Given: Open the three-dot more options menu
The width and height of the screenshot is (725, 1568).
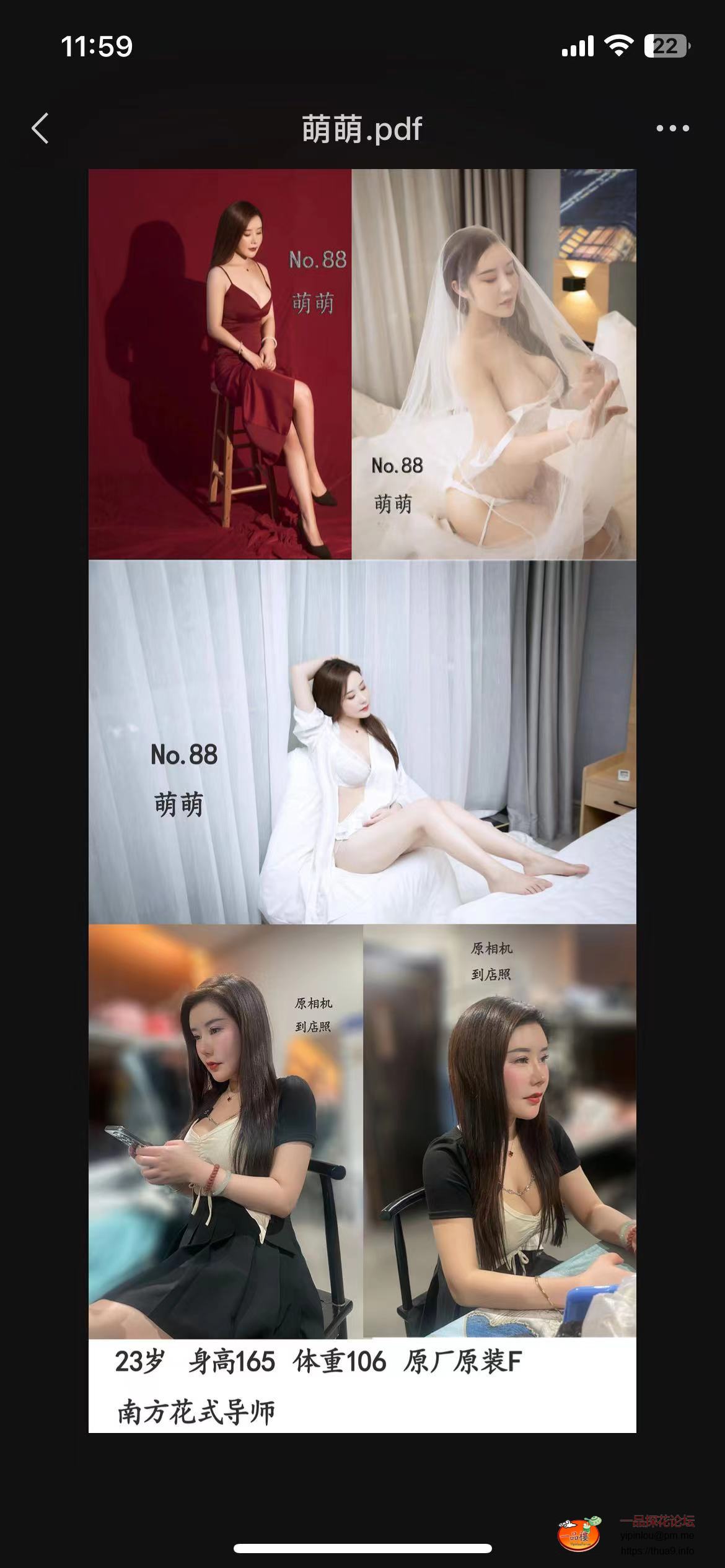Looking at the screenshot, I should tap(672, 129).
